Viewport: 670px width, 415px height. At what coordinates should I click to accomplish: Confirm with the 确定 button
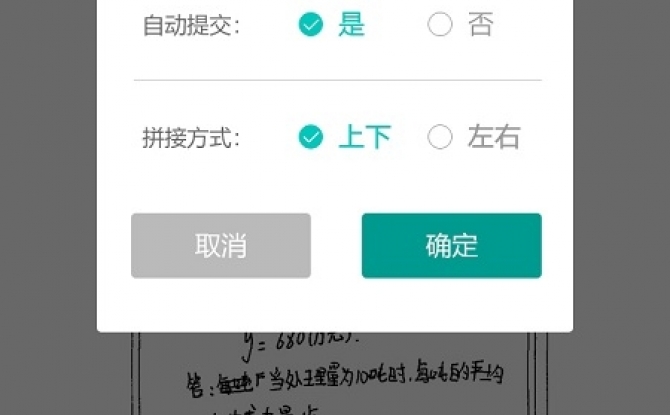pos(451,245)
